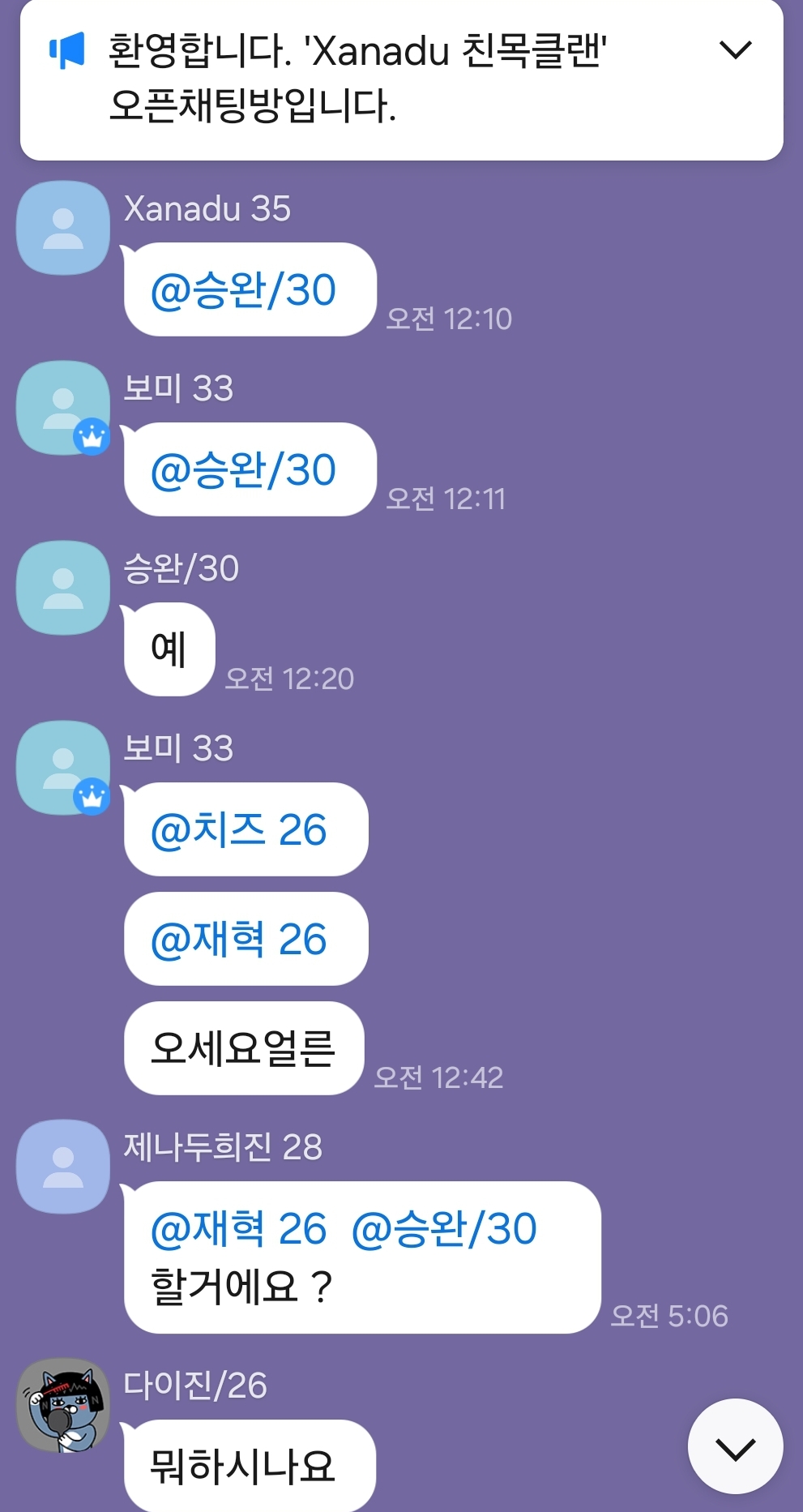Viewport: 803px width, 1512px height.
Task: Open the @승완/30 mention sent at 오전 12:11
Action: click(x=243, y=470)
